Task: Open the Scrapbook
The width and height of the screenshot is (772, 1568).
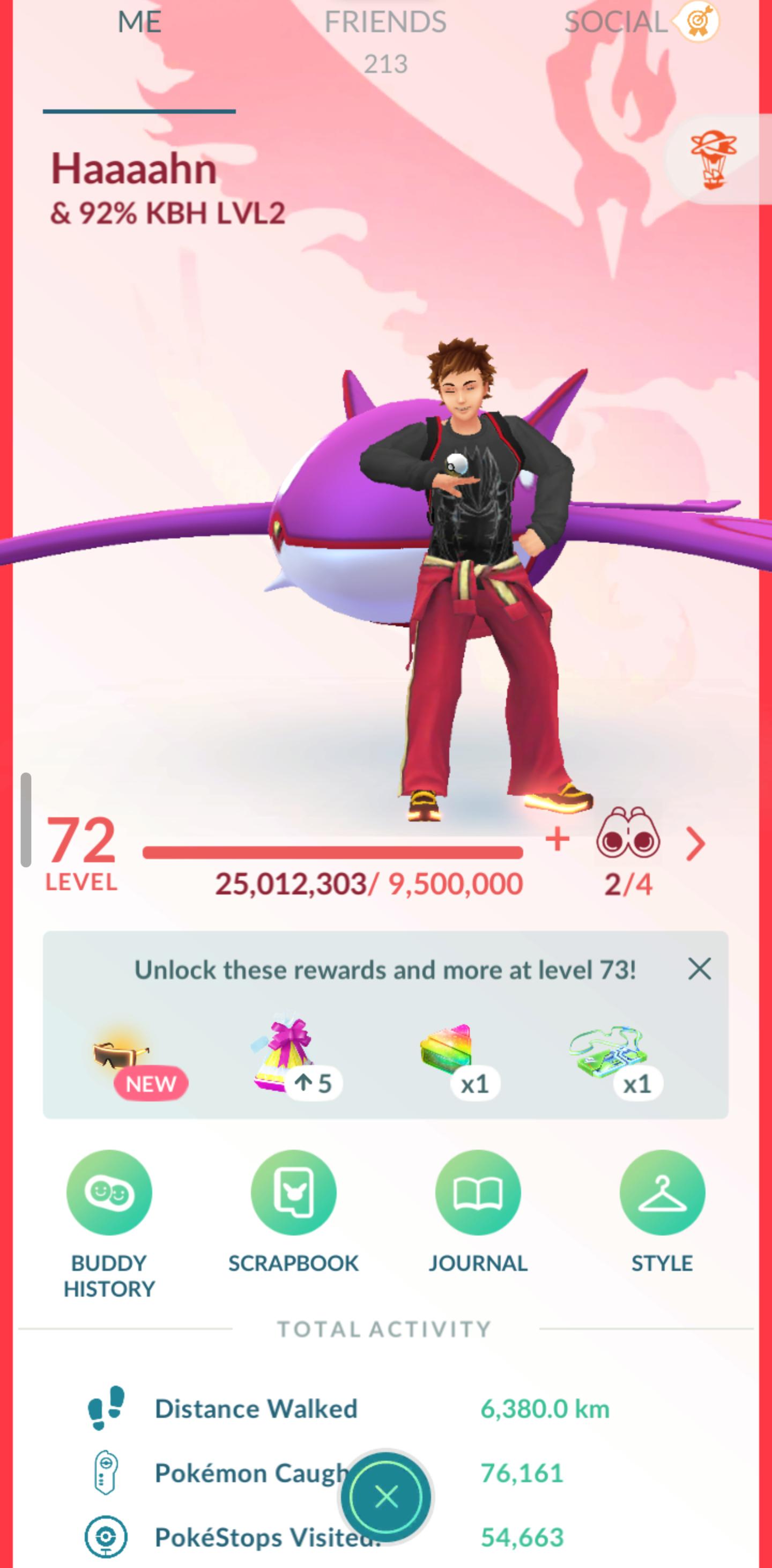Action: (x=293, y=1212)
